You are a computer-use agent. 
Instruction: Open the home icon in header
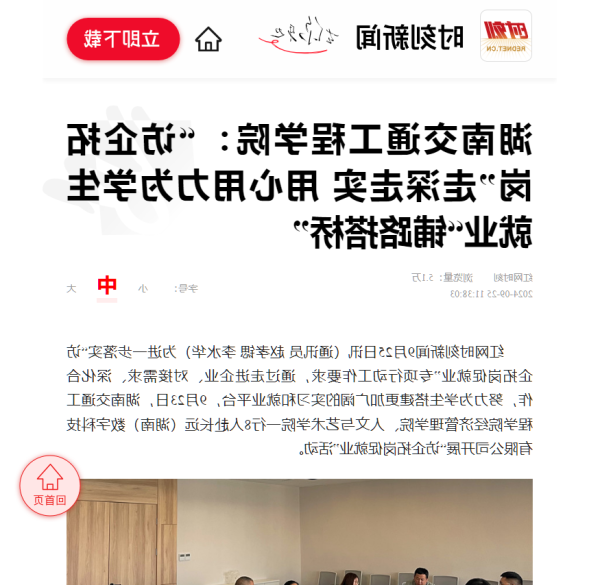(x=208, y=39)
